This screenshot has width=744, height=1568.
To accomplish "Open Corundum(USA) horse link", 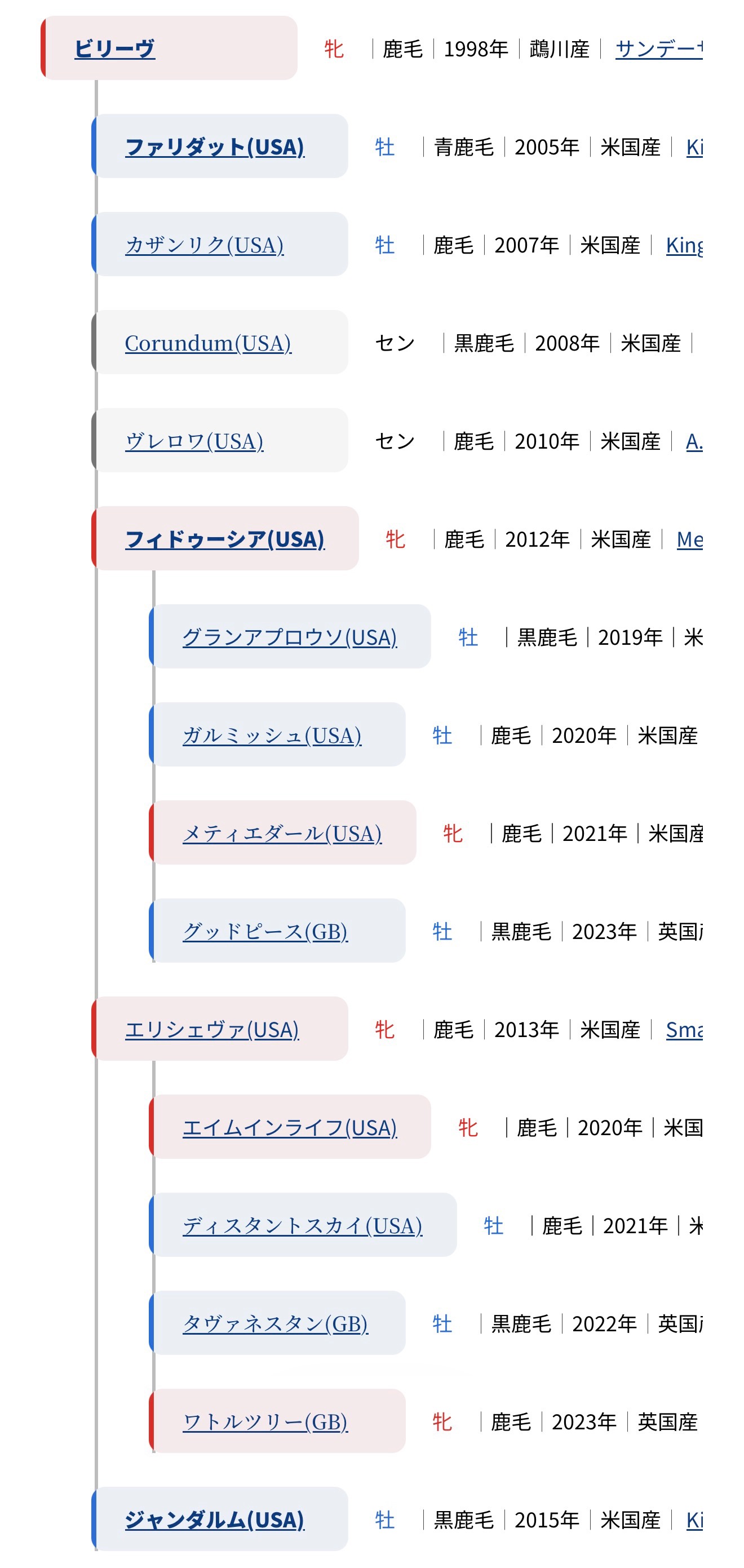I will 207,343.
